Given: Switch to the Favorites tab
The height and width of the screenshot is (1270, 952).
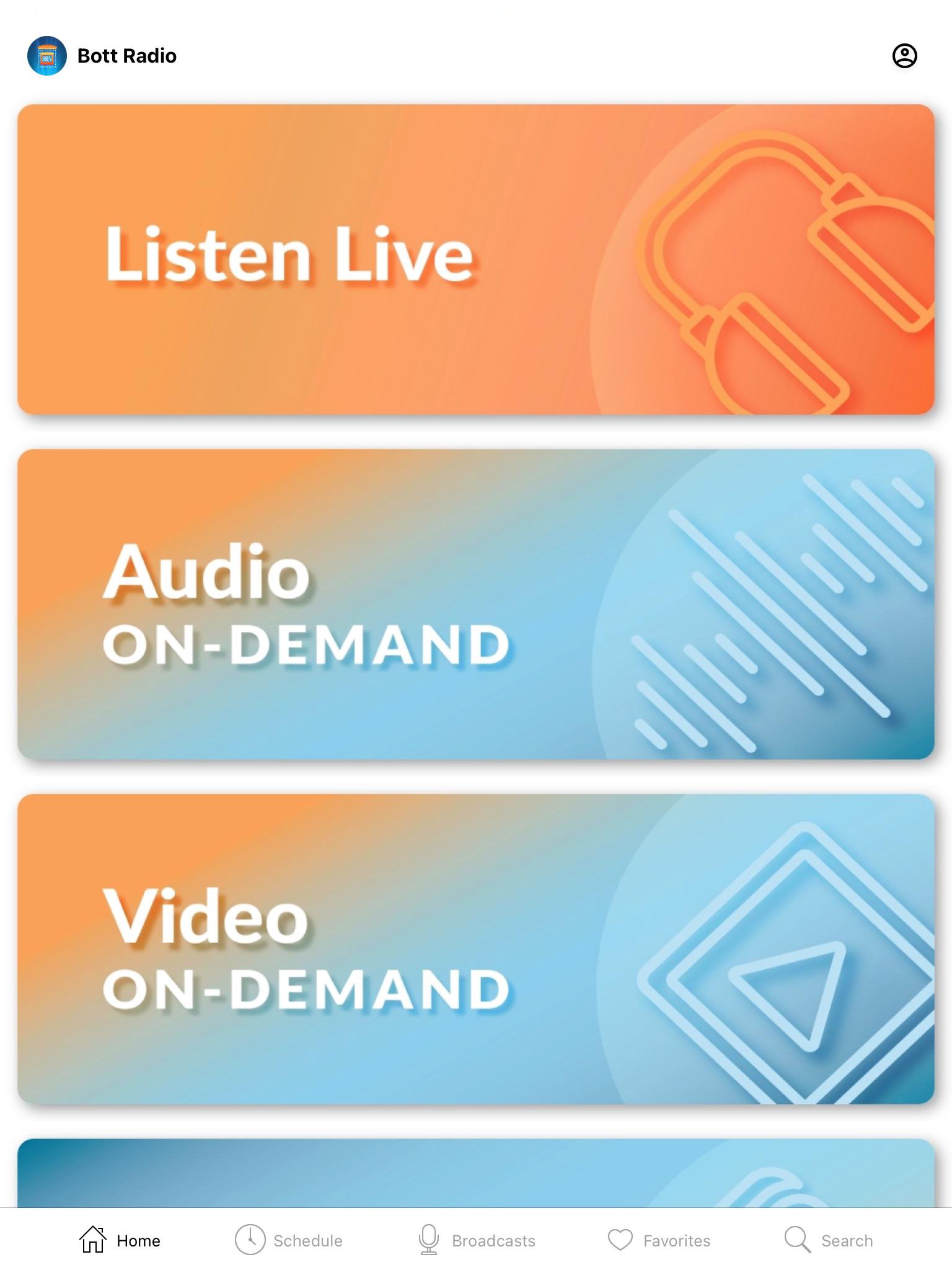Looking at the screenshot, I should pos(659,1240).
